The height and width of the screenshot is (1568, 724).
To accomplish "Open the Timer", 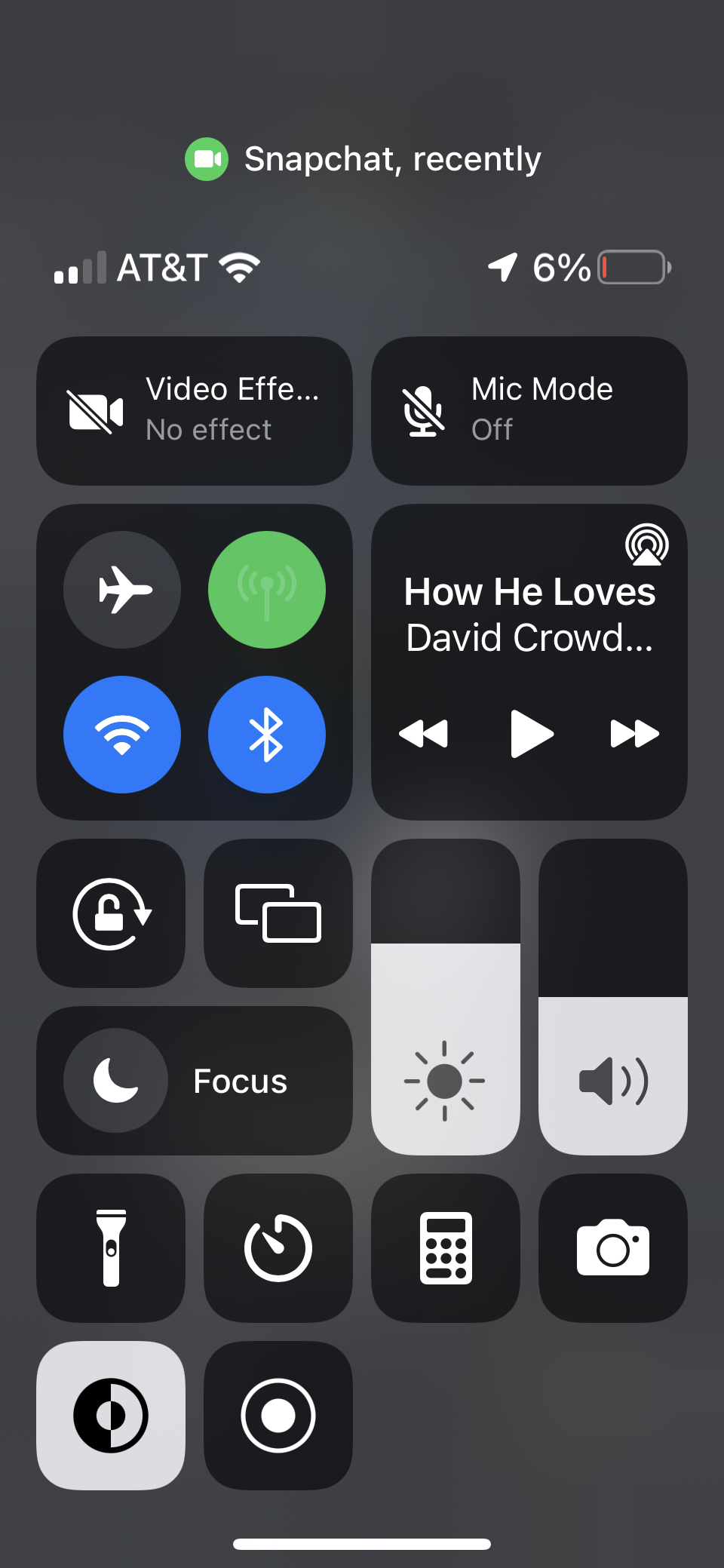I will [x=278, y=1248].
